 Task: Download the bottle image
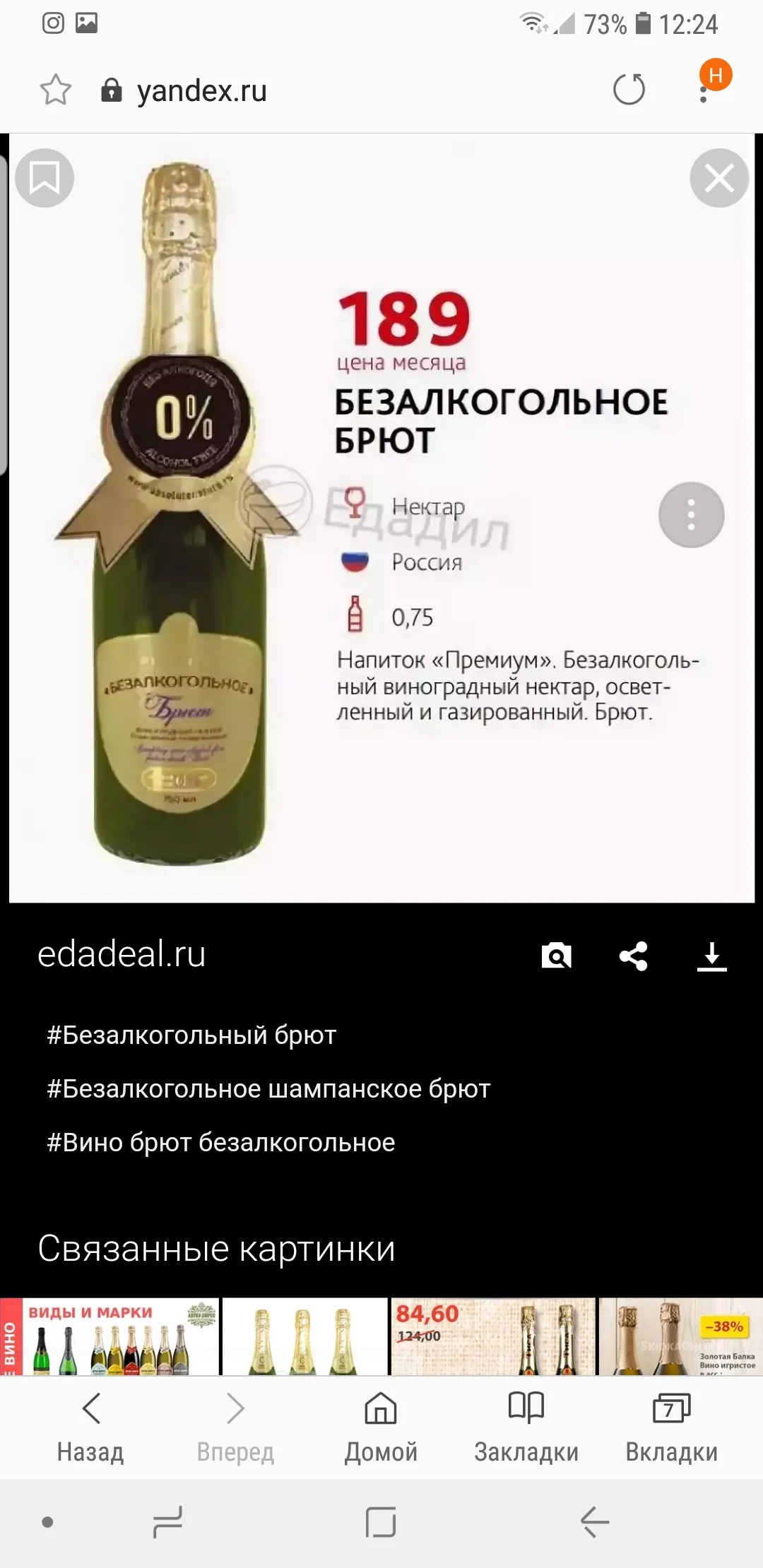[711, 956]
